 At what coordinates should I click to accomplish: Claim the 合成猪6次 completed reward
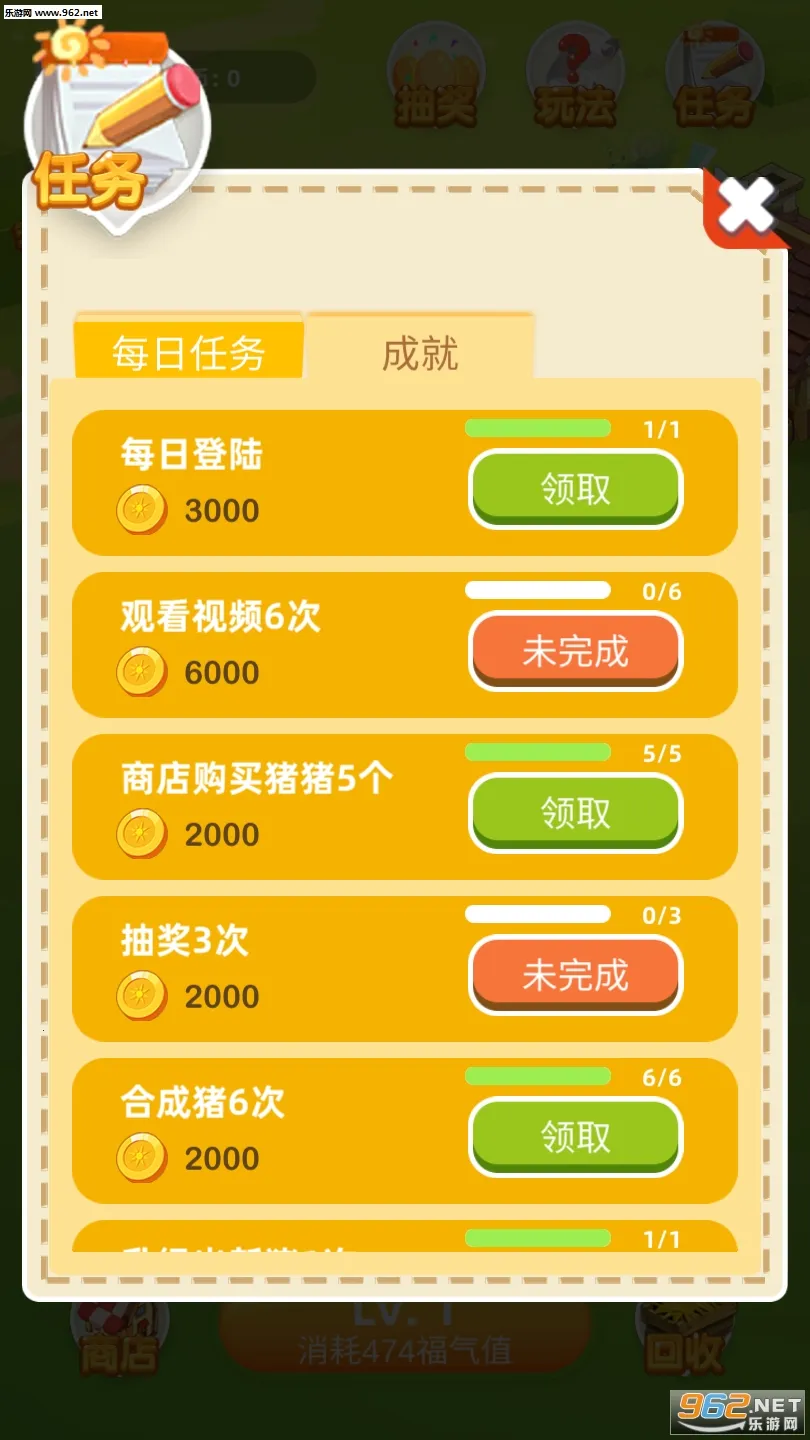tap(575, 1135)
